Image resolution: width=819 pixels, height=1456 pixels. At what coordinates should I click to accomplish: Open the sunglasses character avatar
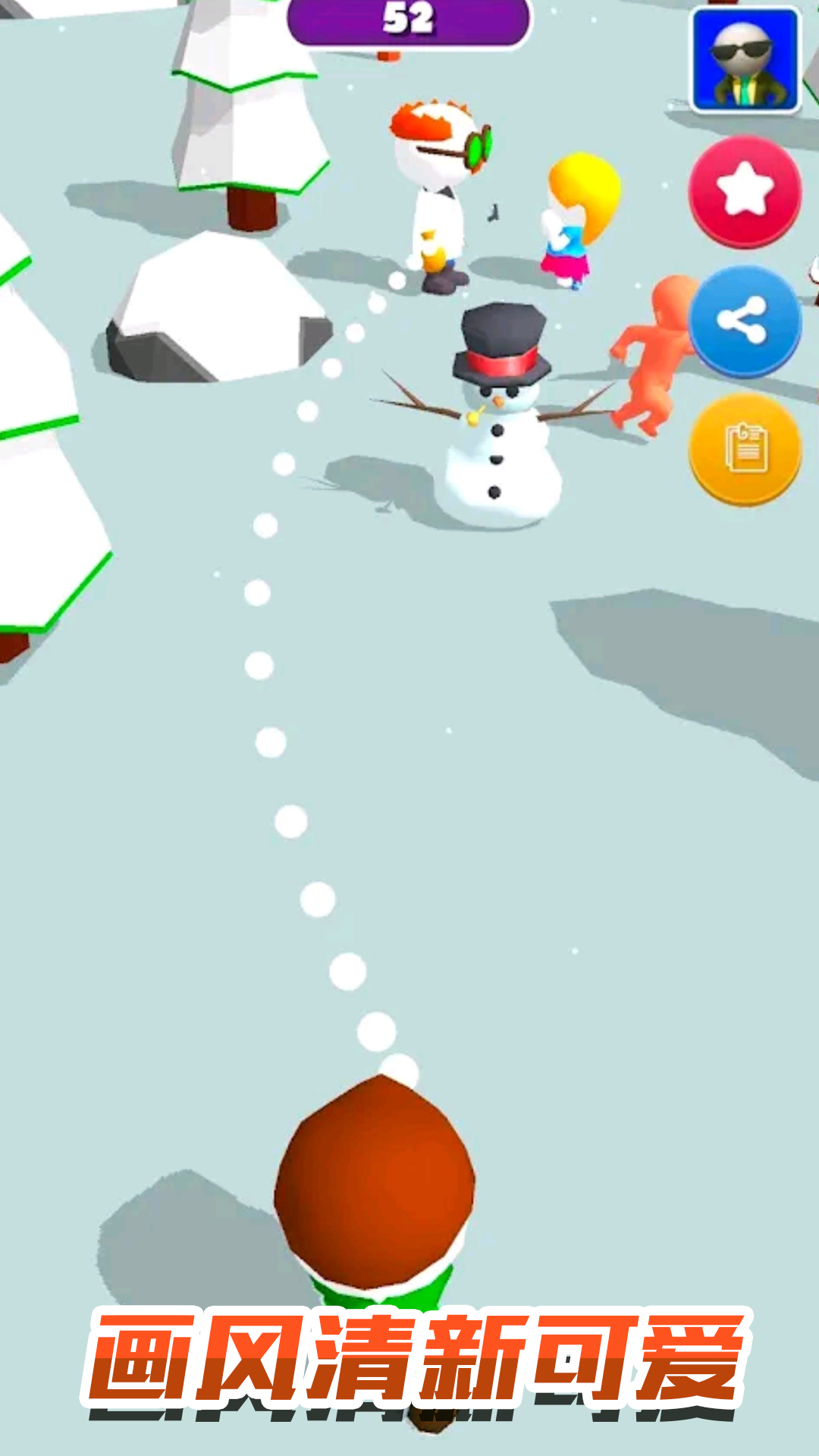[x=745, y=61]
